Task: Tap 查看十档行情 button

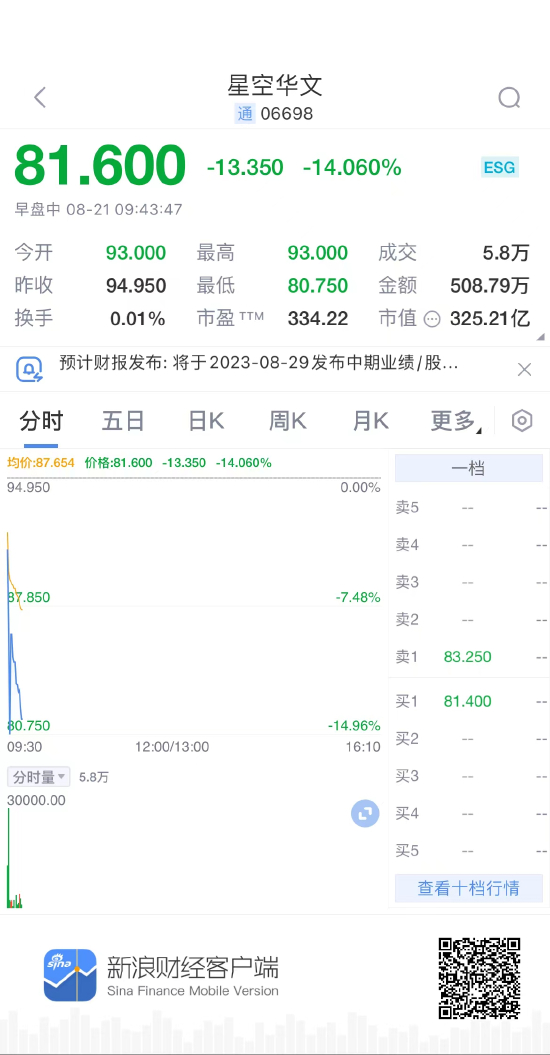Action: (469, 888)
